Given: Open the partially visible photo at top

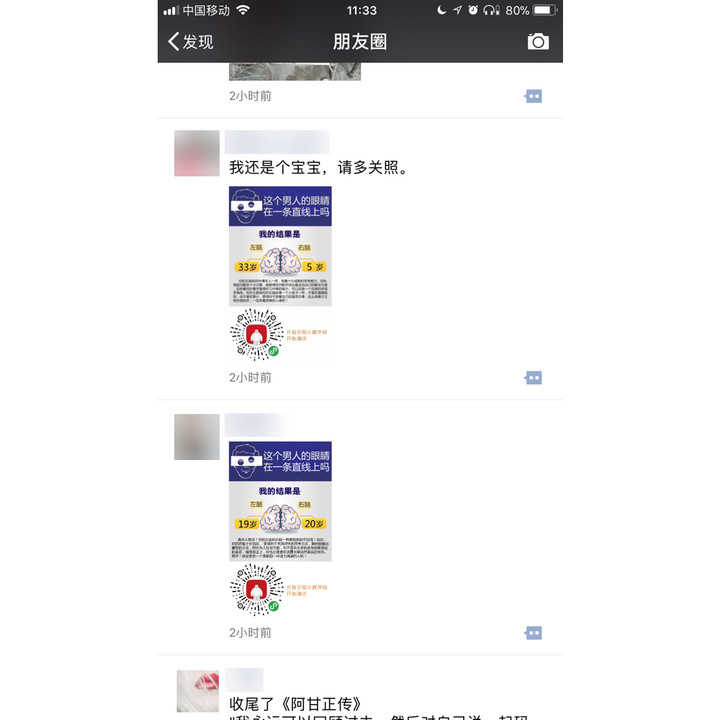Looking at the screenshot, I should 294,71.
